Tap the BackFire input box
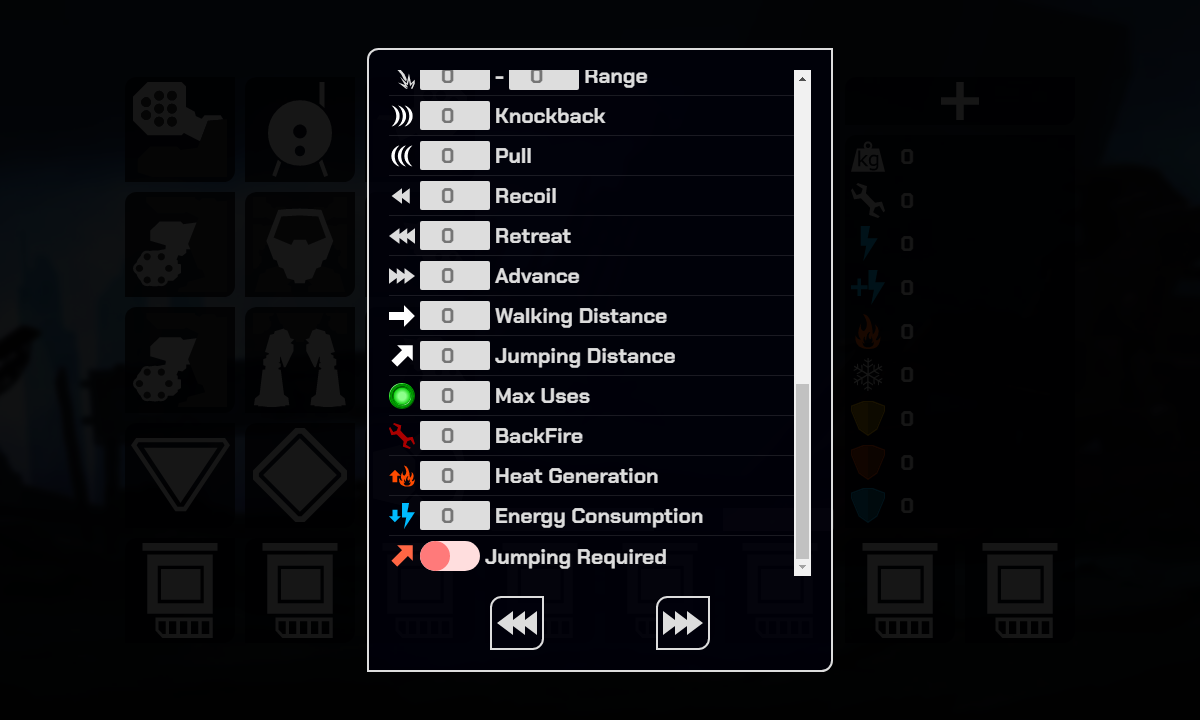This screenshot has height=720, width=1200. [x=454, y=436]
